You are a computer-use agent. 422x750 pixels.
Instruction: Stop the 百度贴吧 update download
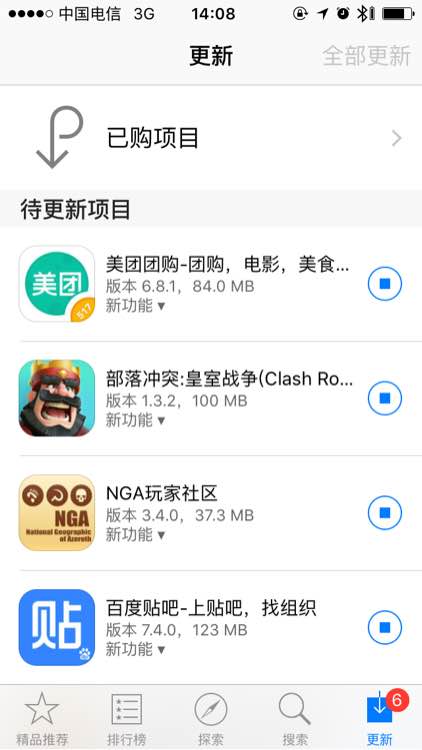click(x=385, y=627)
